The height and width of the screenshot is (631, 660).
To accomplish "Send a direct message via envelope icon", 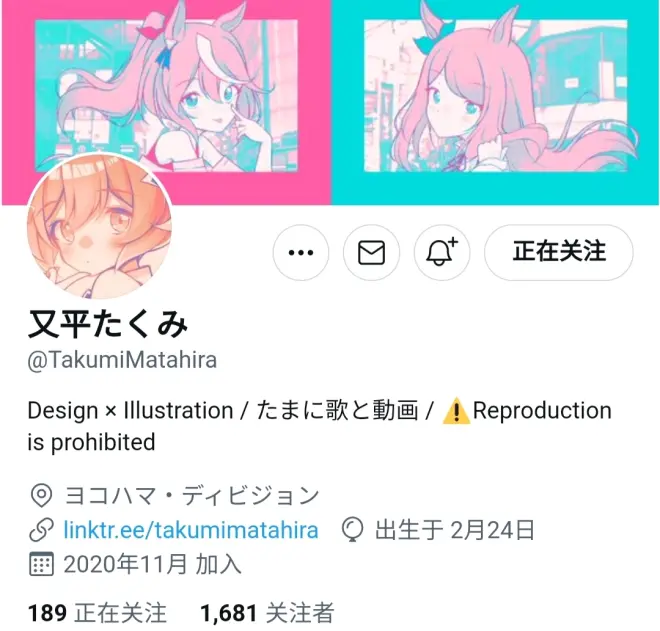I will pos(371,253).
